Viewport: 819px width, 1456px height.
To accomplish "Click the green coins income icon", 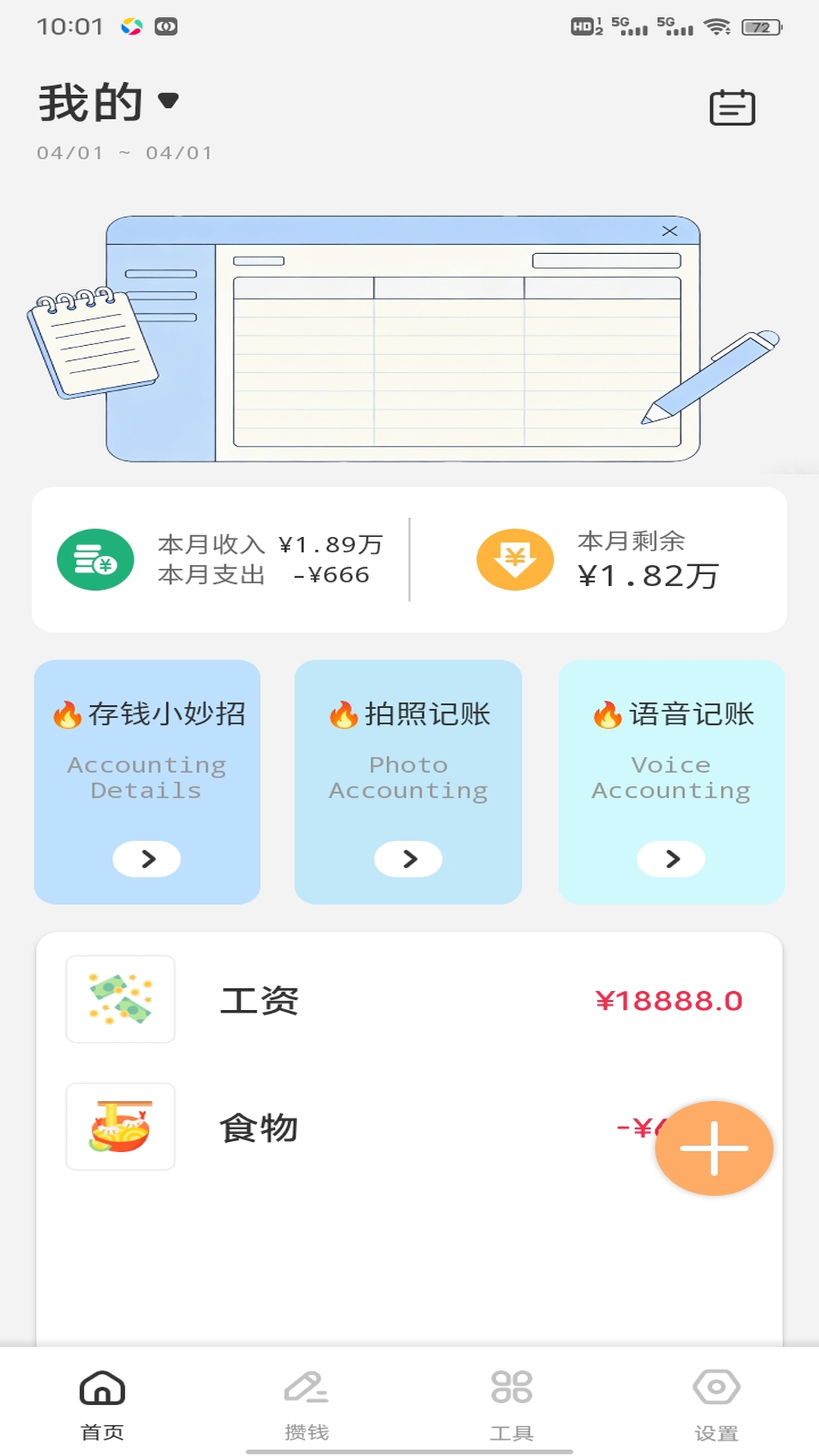I will point(94,559).
